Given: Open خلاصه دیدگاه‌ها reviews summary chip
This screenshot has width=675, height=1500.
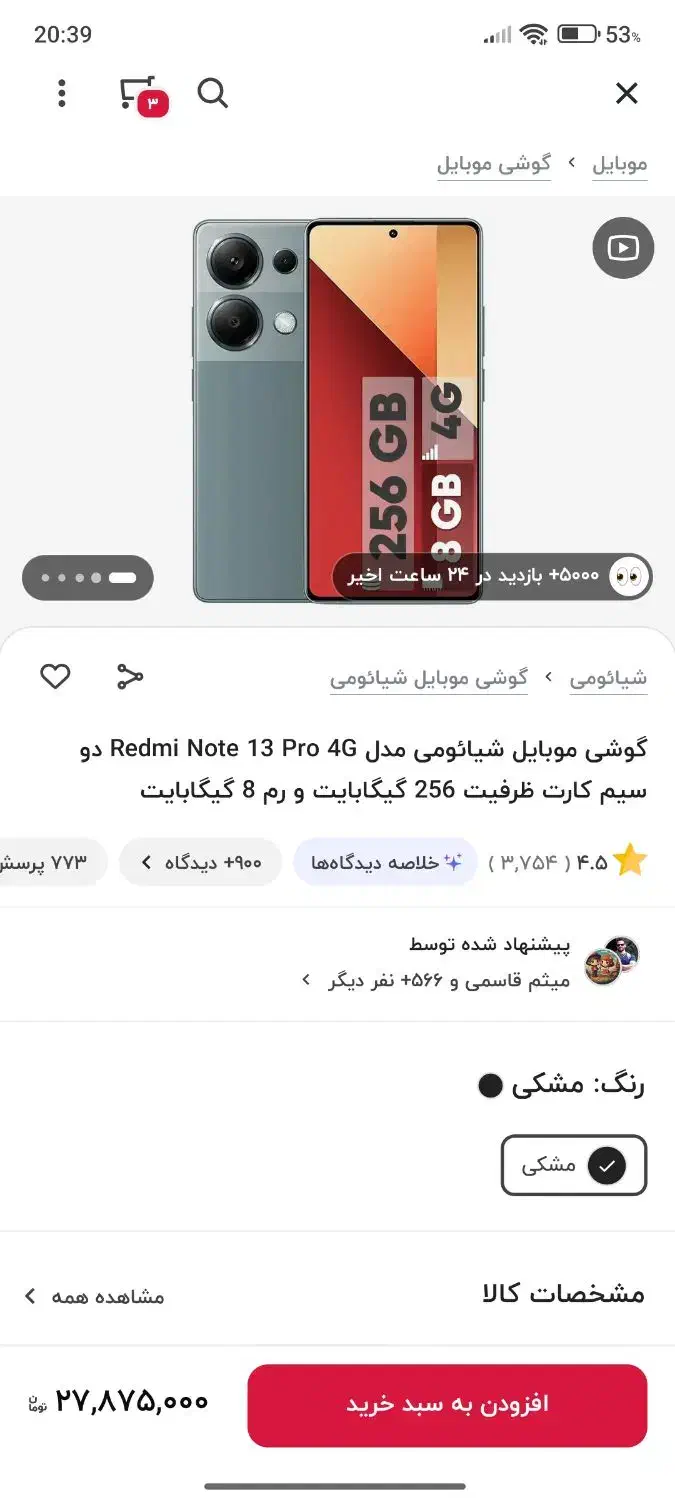Looking at the screenshot, I should pos(385,862).
